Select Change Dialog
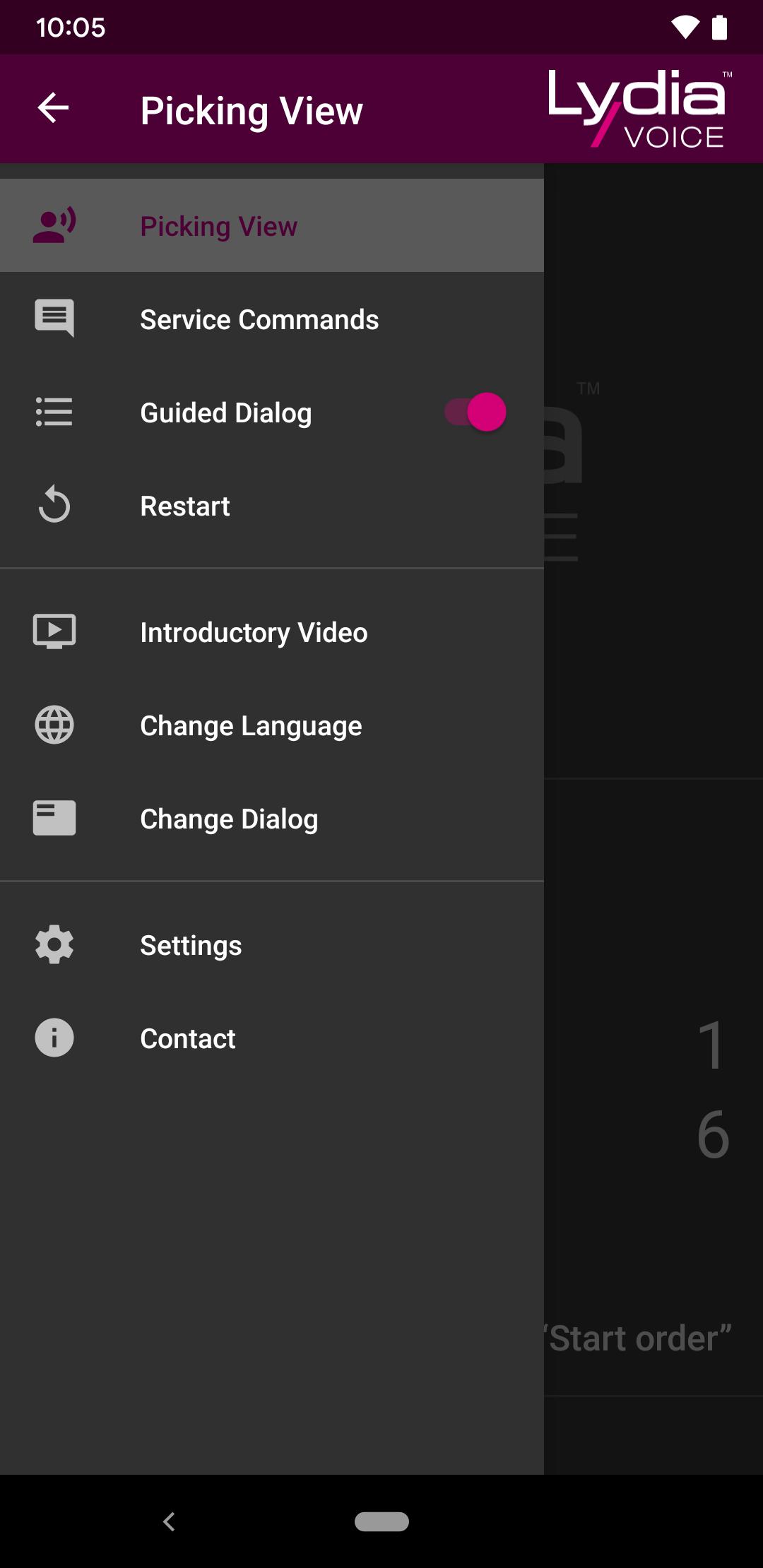 272,818
